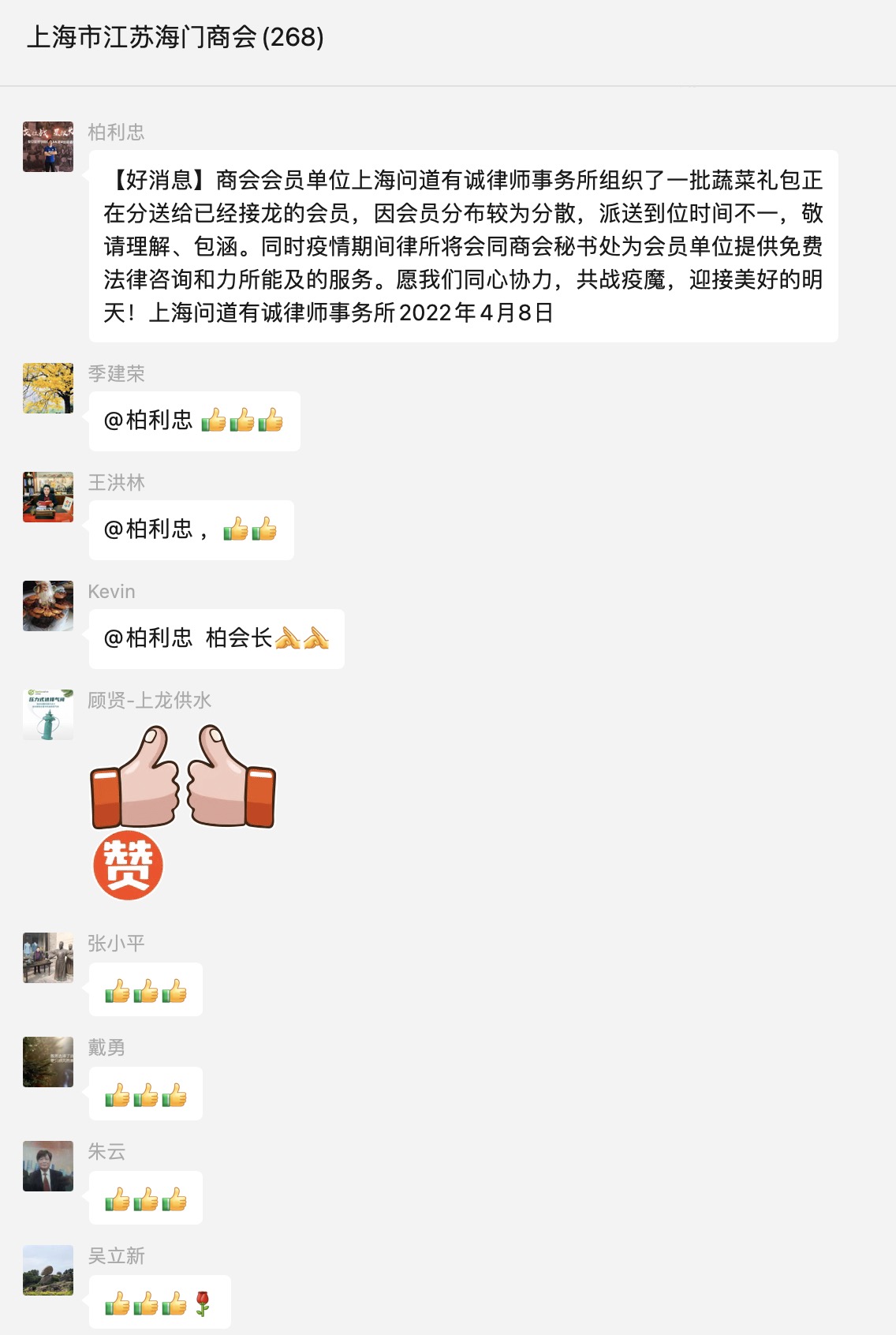Screen dimensions: 896x1335
Task: Open 季建荣's profile avatar
Action: pyautogui.click(x=48, y=388)
